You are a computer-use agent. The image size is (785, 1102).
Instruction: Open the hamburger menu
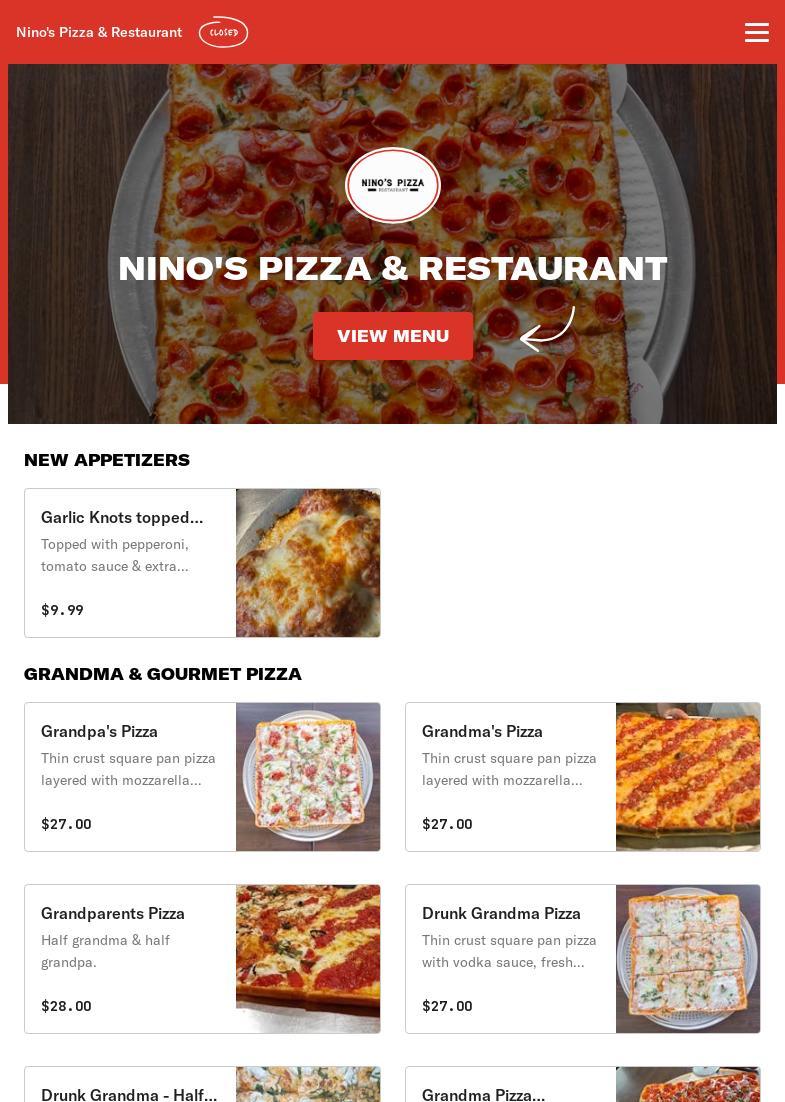point(757,33)
